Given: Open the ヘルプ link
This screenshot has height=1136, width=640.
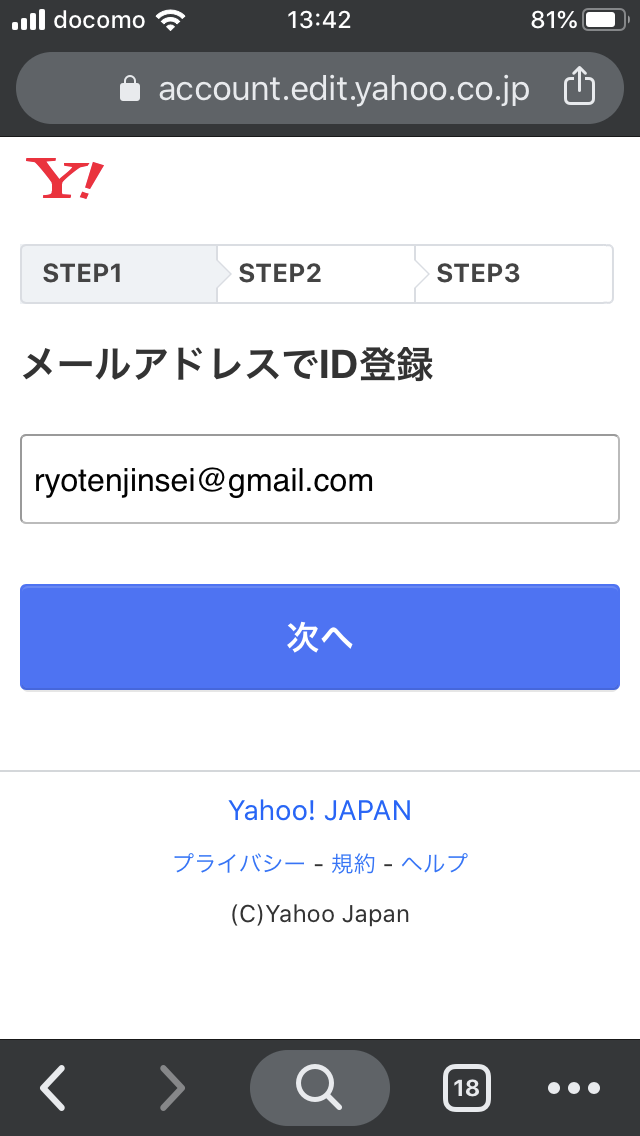Looking at the screenshot, I should pos(434,863).
